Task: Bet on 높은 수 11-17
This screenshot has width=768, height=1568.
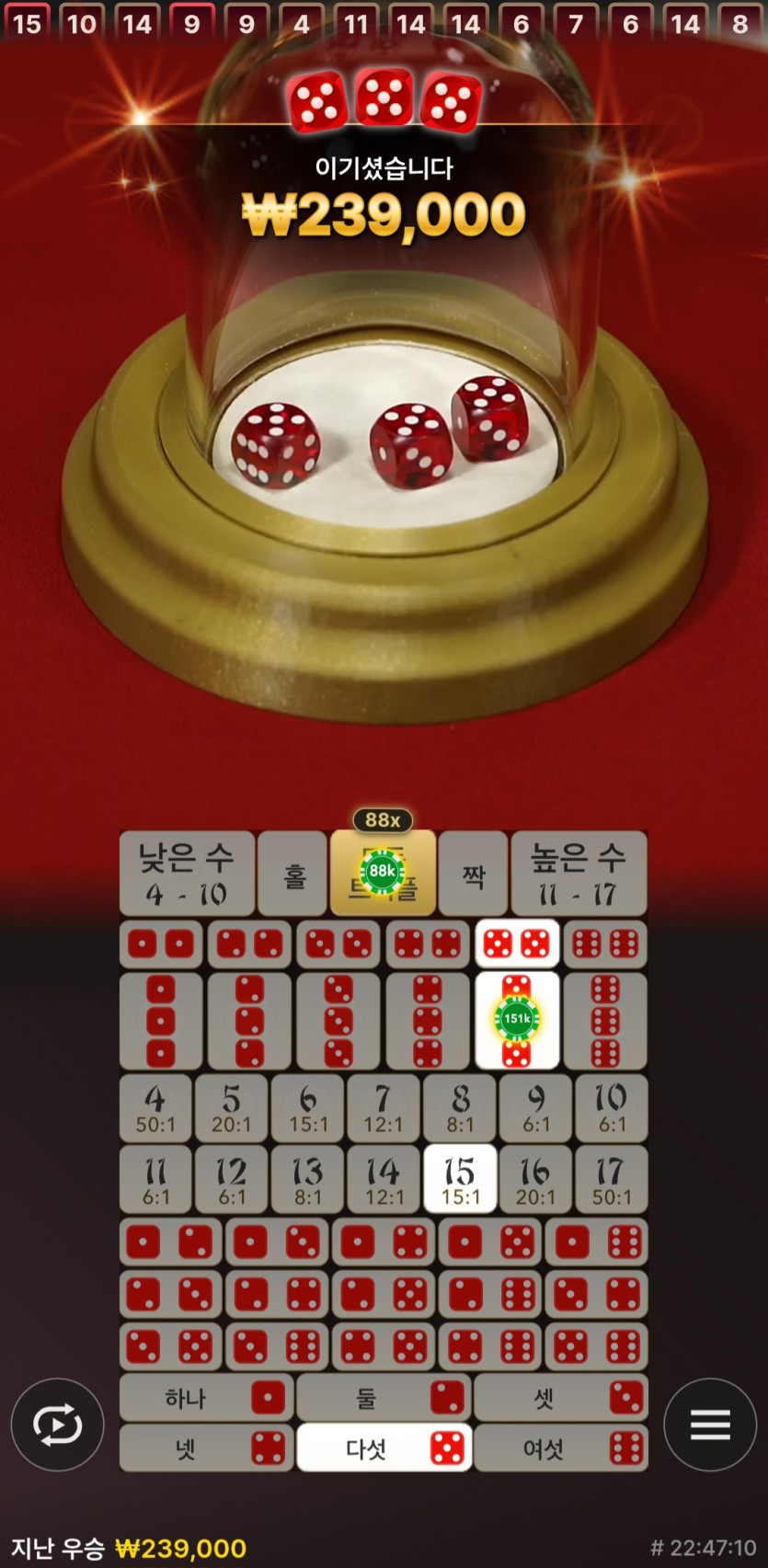Action: coord(579,874)
